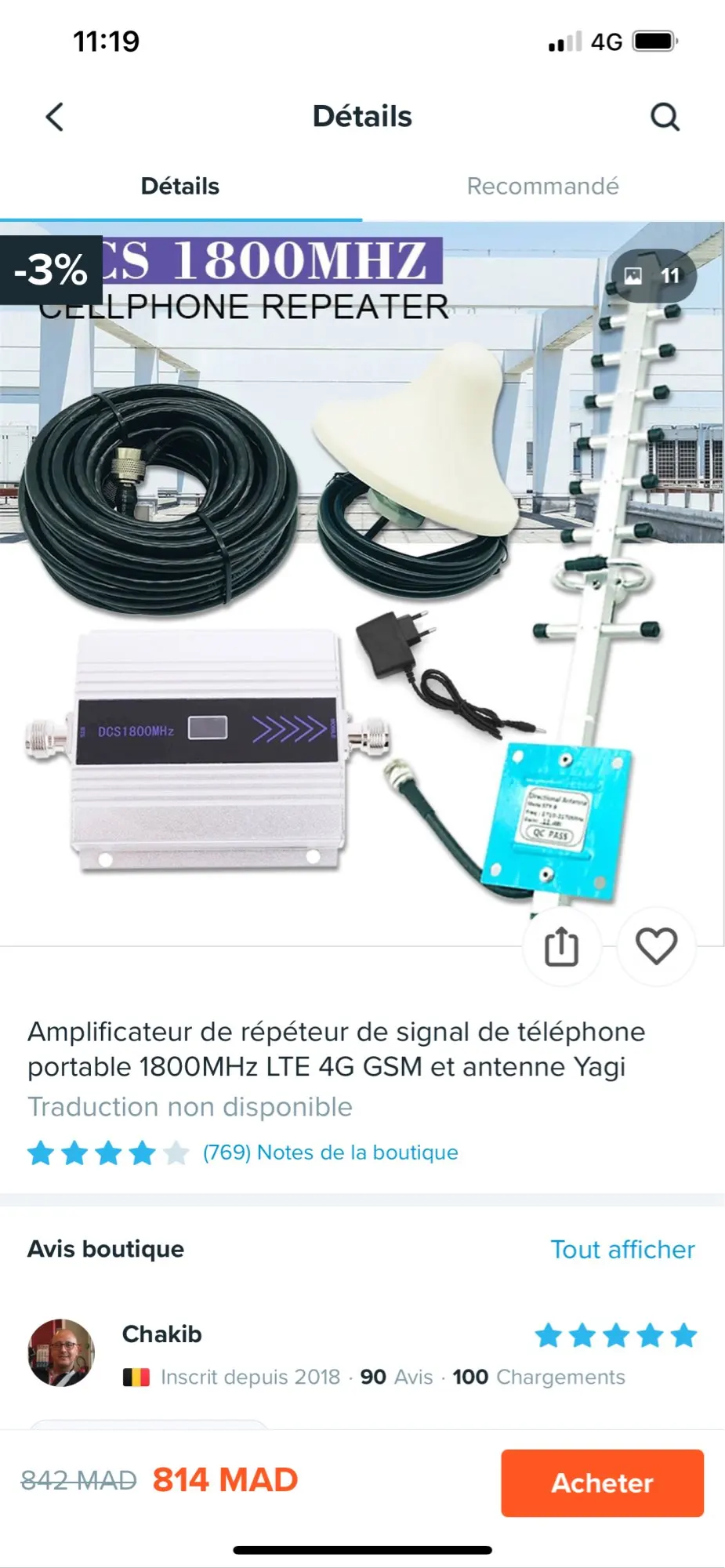Open the 11 photos counter badge
Image resolution: width=725 pixels, height=1568 pixels.
click(x=654, y=276)
